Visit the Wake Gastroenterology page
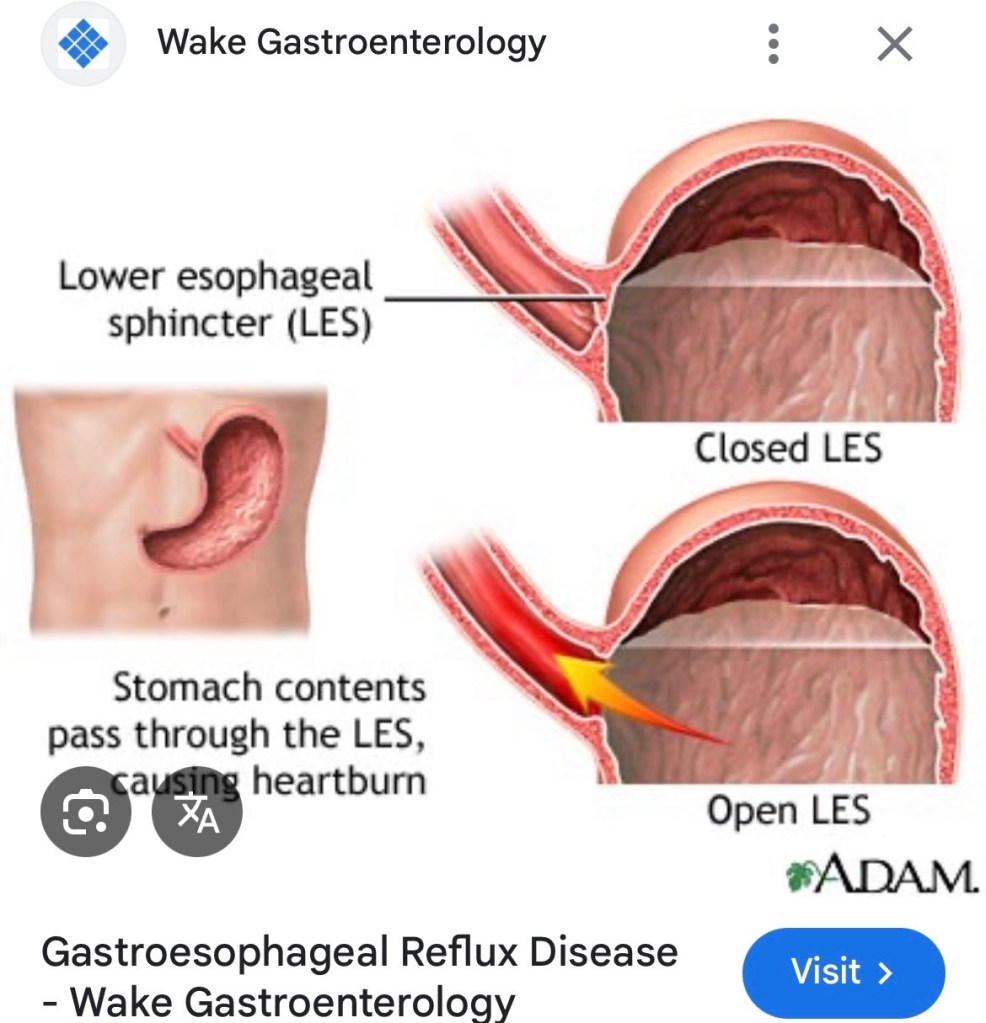Screen dimensions: 986x1023 [842, 971]
